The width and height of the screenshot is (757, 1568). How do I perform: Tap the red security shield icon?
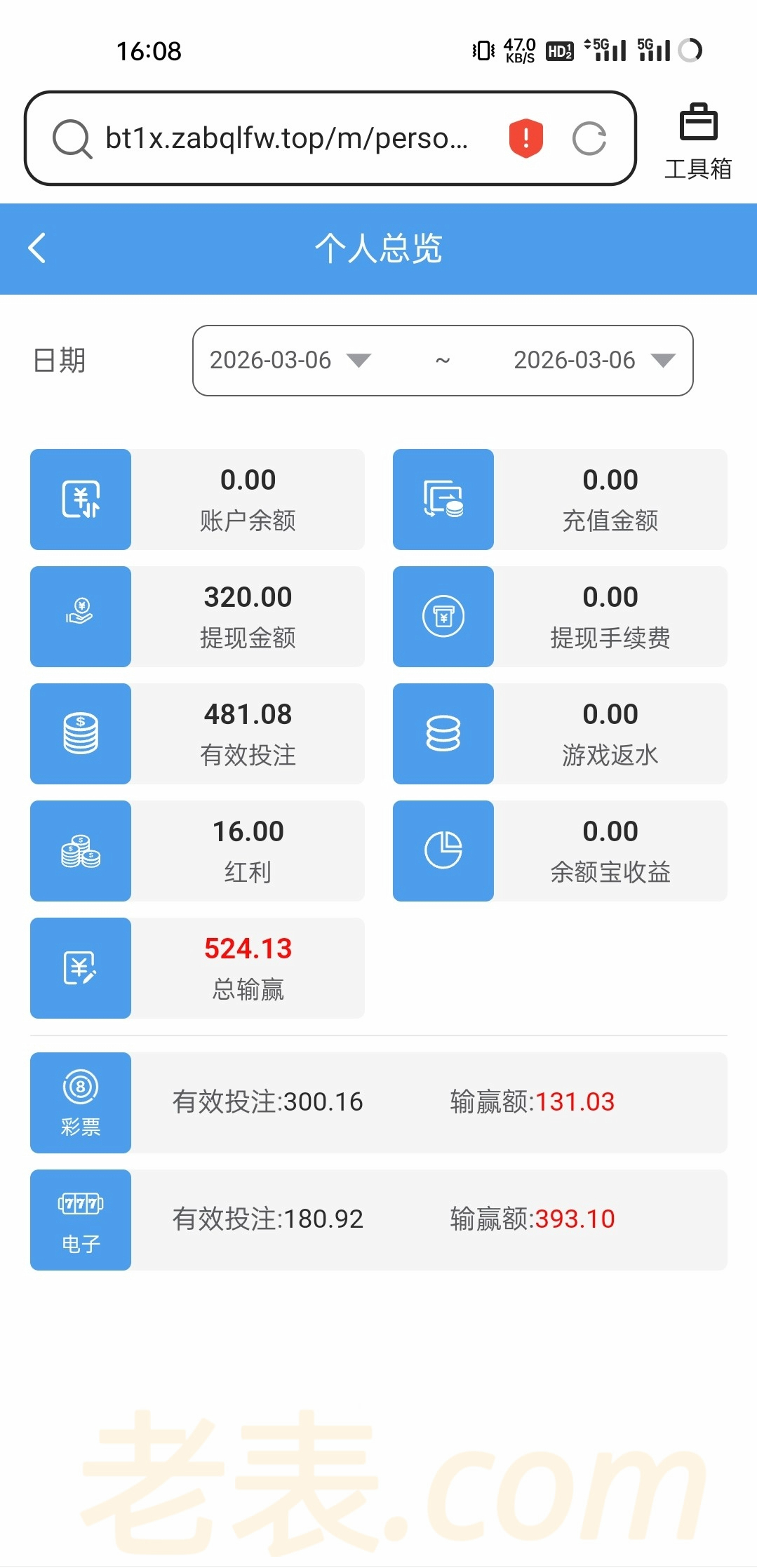pos(525,138)
